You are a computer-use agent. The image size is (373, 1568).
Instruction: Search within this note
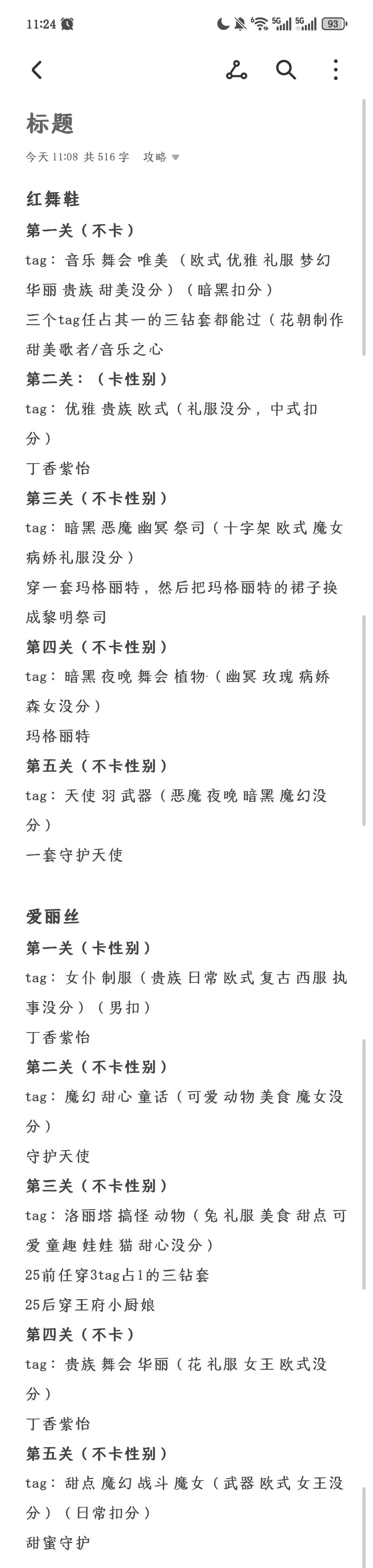[285, 70]
